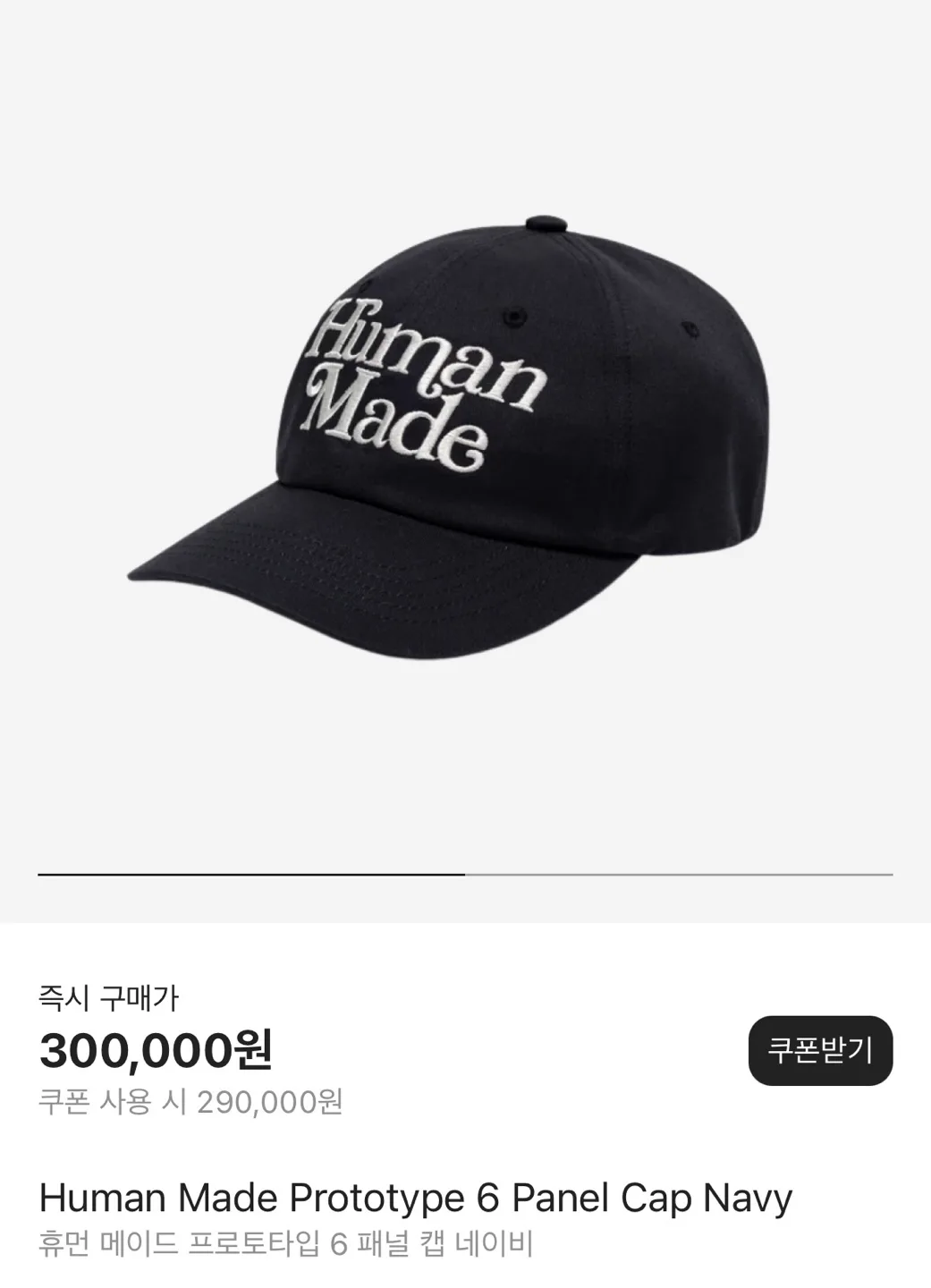Tap the black 쿠폰받기 pill-shaped button
Image resolution: width=931 pixels, height=1288 pixels.
click(820, 1048)
